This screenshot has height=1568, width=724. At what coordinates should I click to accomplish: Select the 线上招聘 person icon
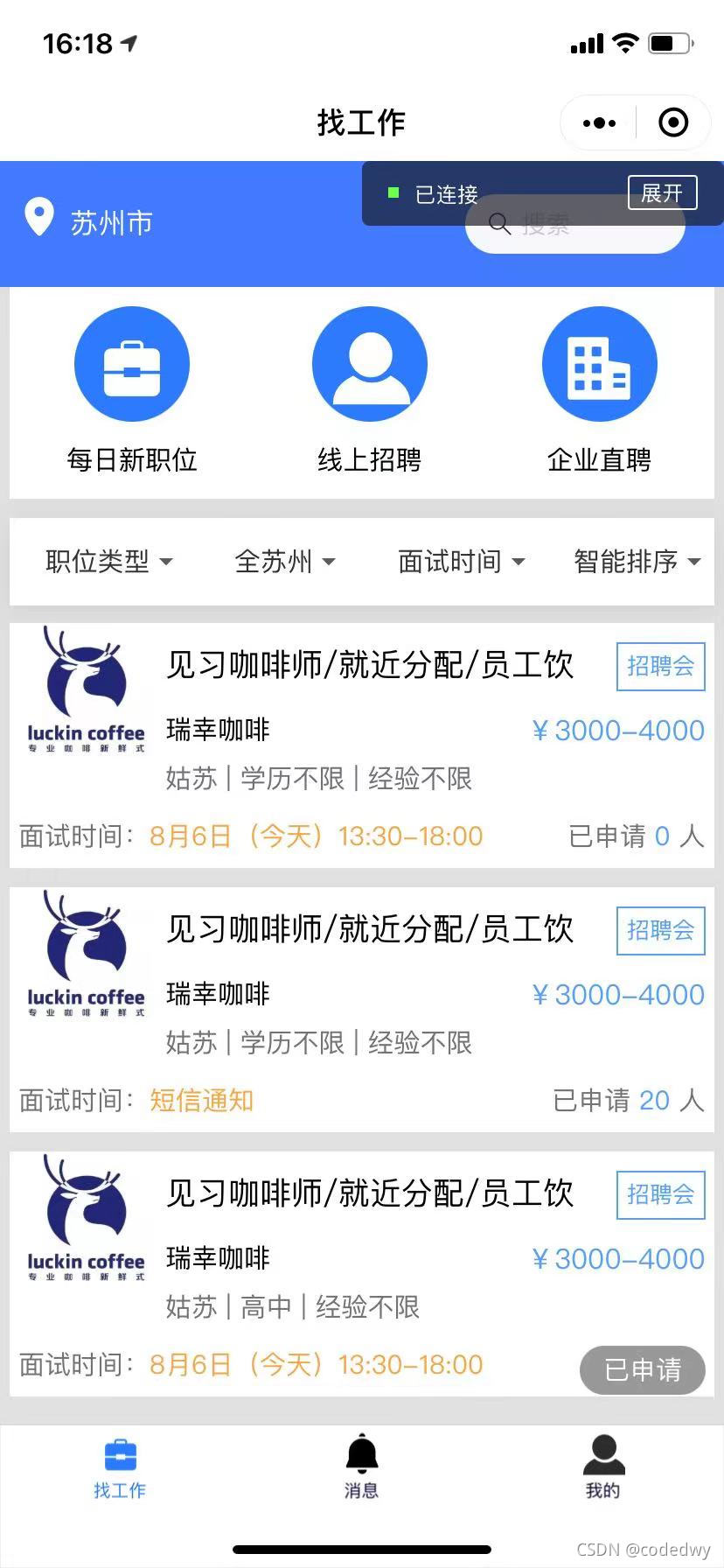point(370,364)
